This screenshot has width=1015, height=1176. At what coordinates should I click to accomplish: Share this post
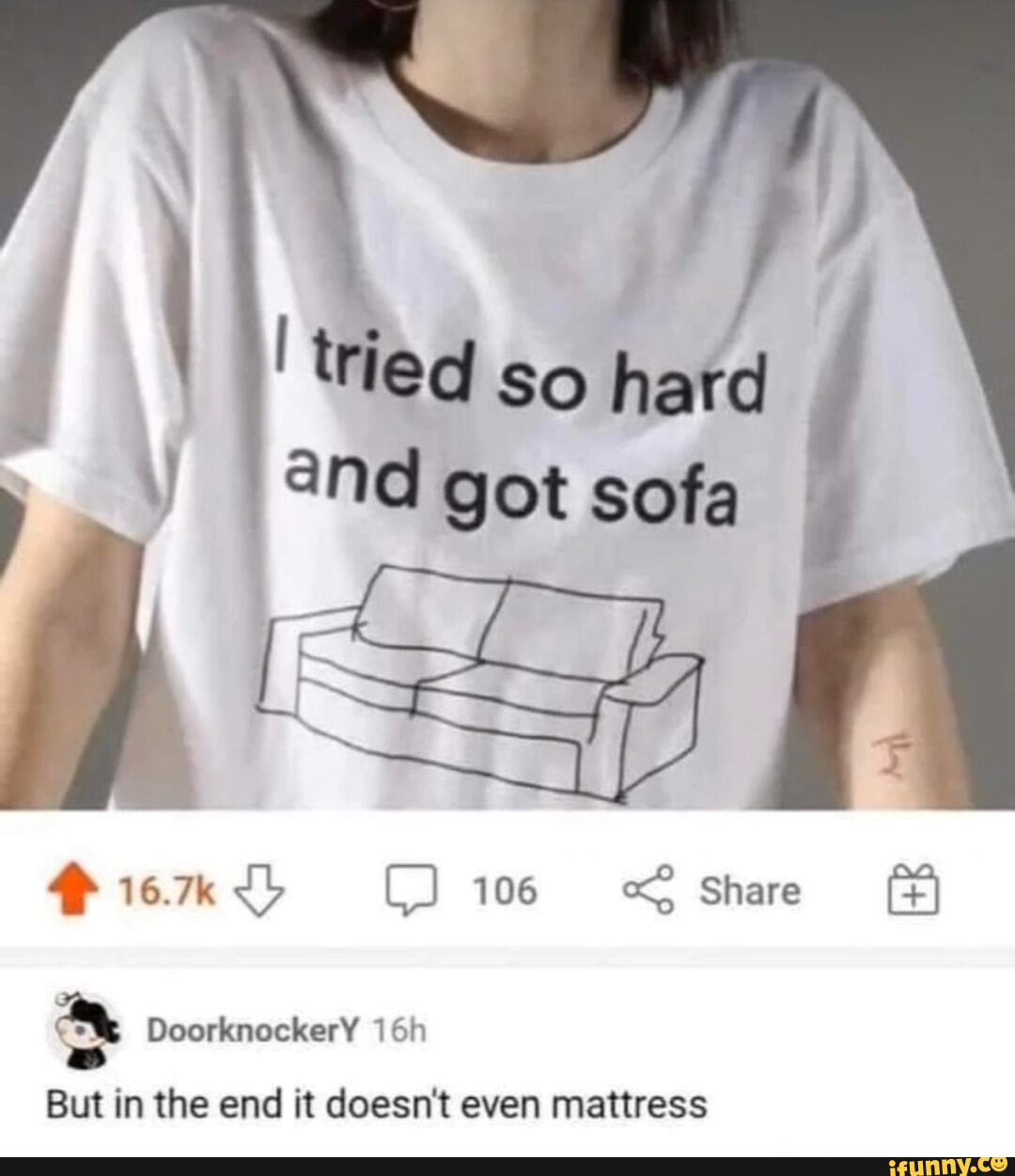tap(712, 891)
